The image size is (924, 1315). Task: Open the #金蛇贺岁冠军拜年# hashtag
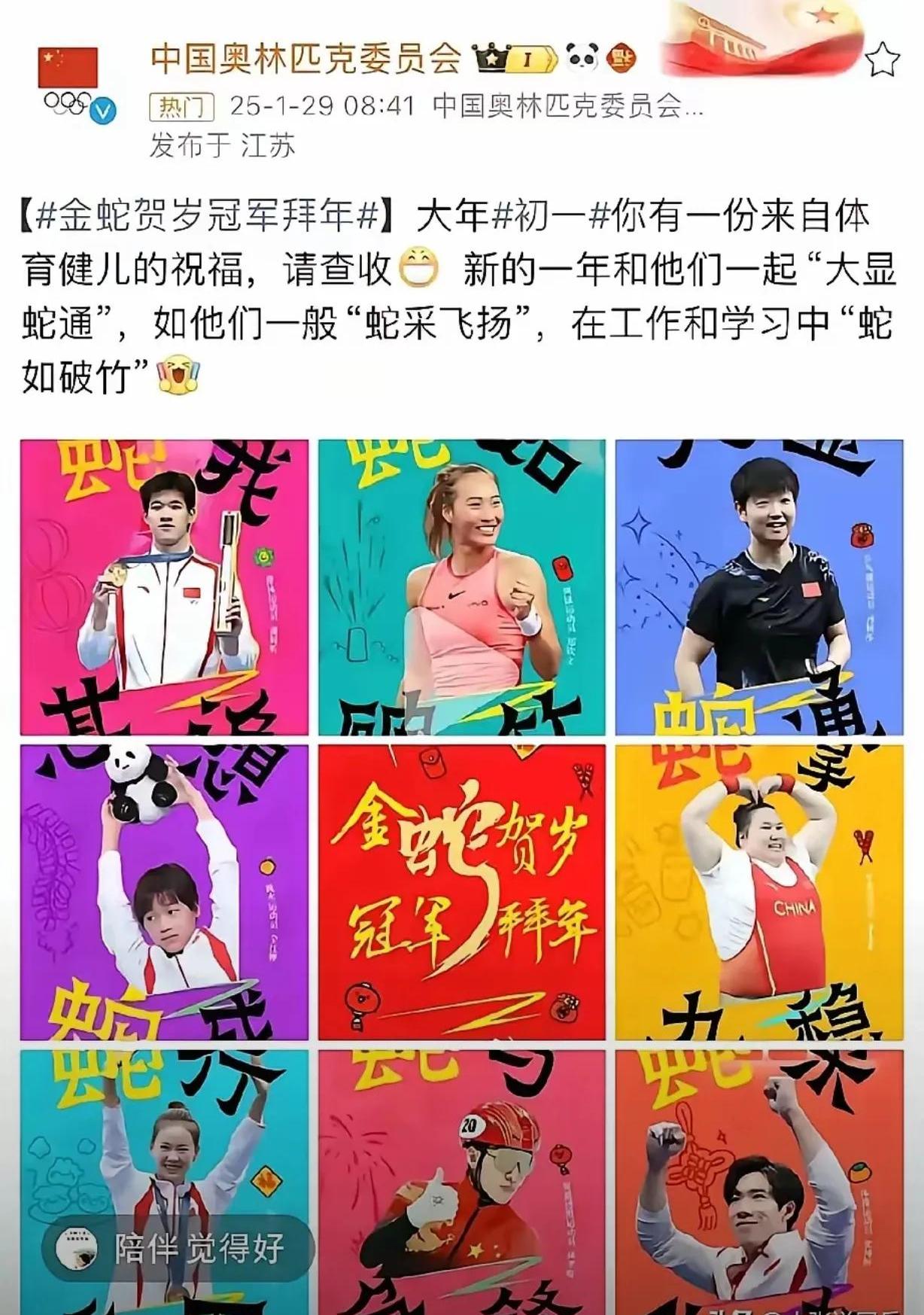[x=205, y=218]
